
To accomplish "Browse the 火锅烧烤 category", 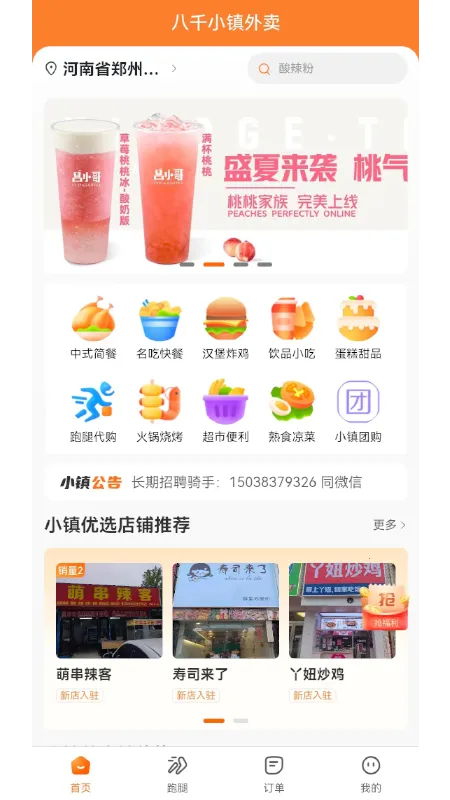I will (160, 411).
